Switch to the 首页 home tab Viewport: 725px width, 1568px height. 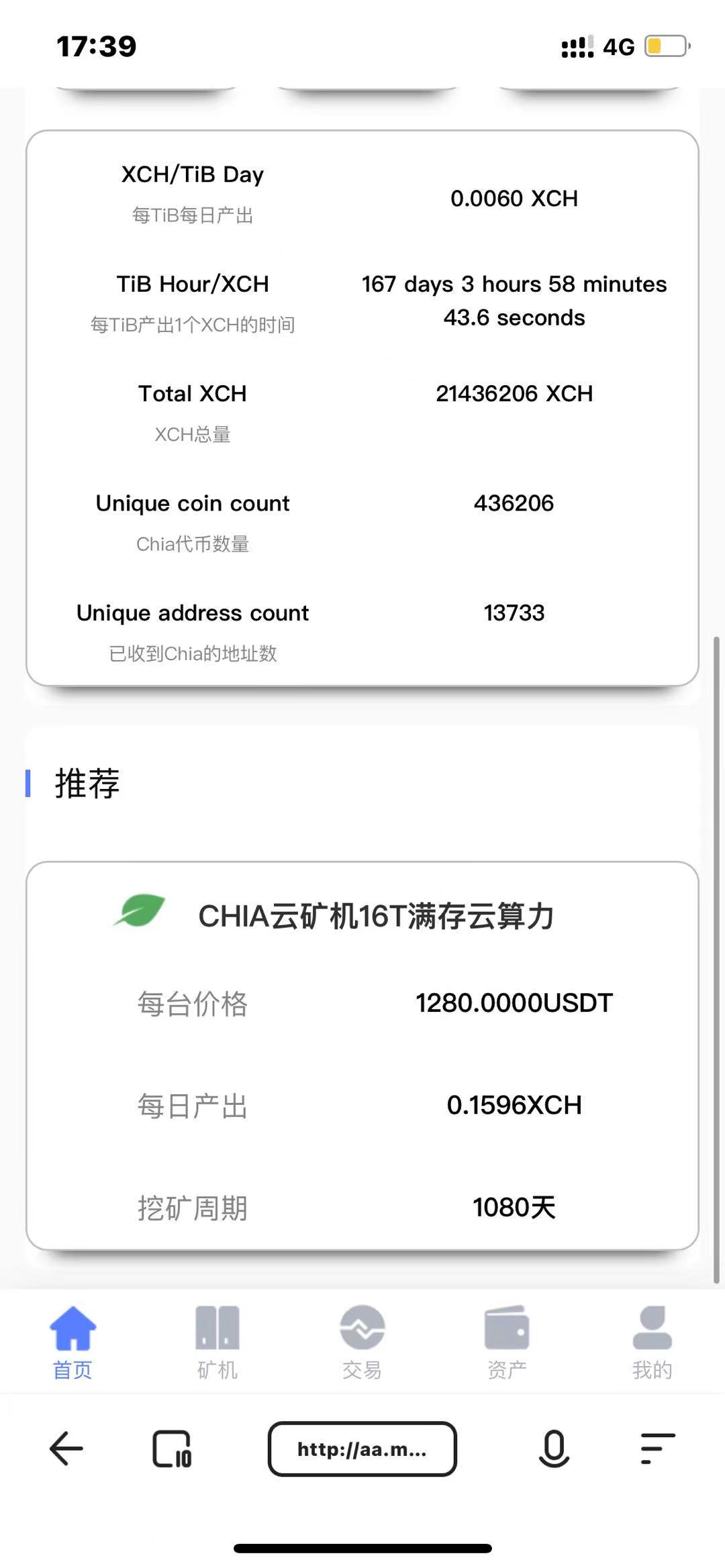click(x=72, y=1342)
